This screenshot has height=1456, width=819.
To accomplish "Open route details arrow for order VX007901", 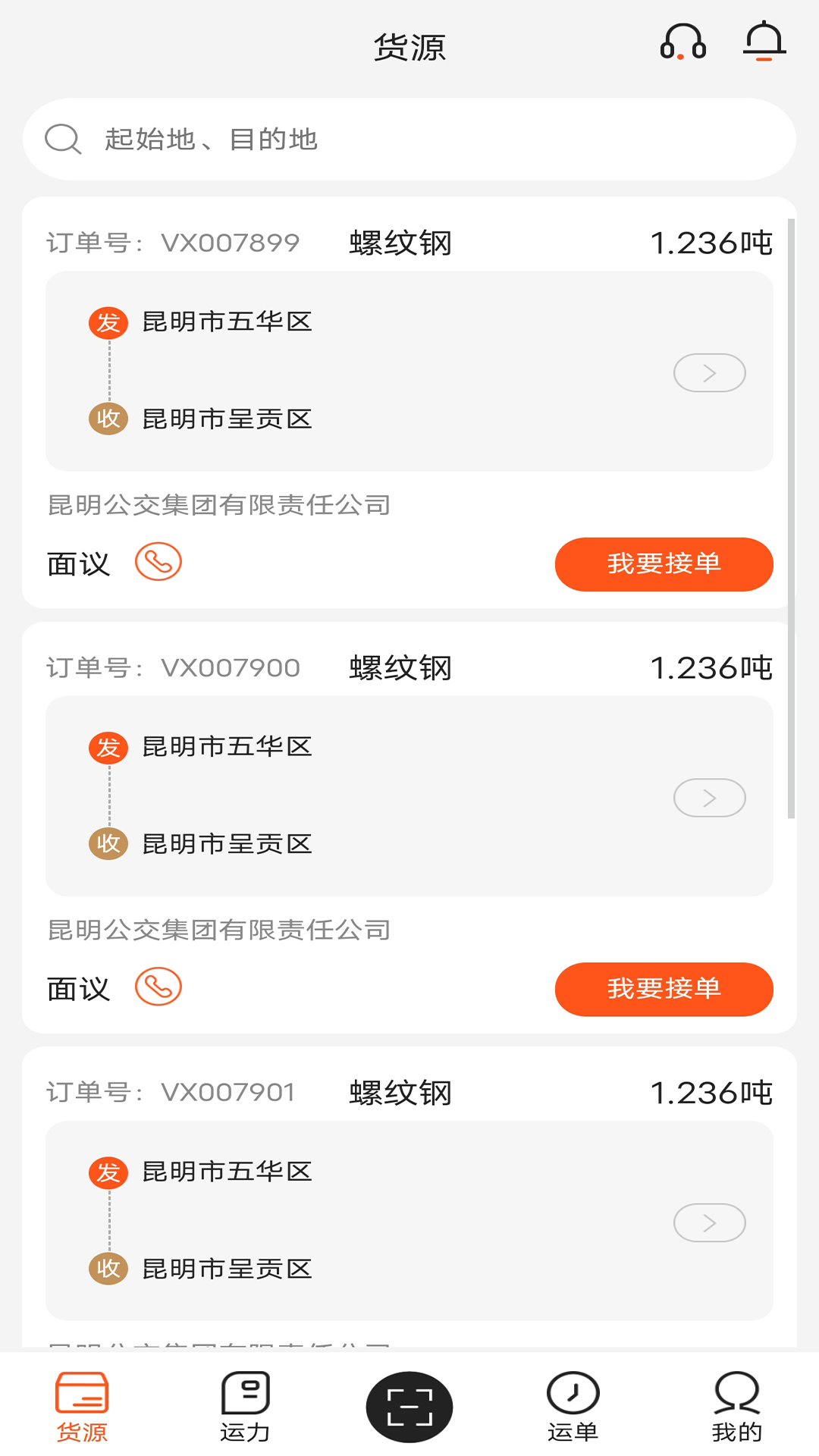I will click(x=710, y=1222).
